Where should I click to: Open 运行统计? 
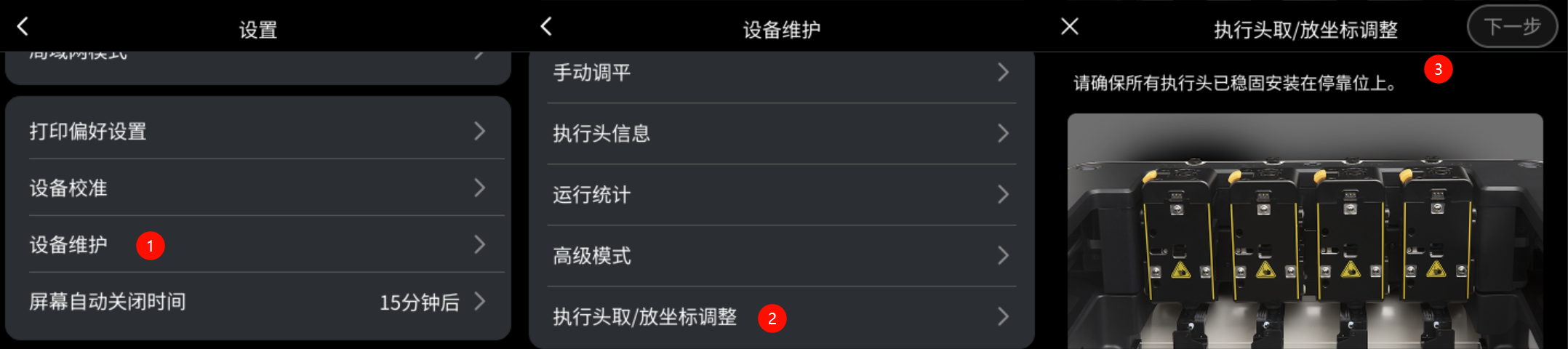(x=781, y=195)
